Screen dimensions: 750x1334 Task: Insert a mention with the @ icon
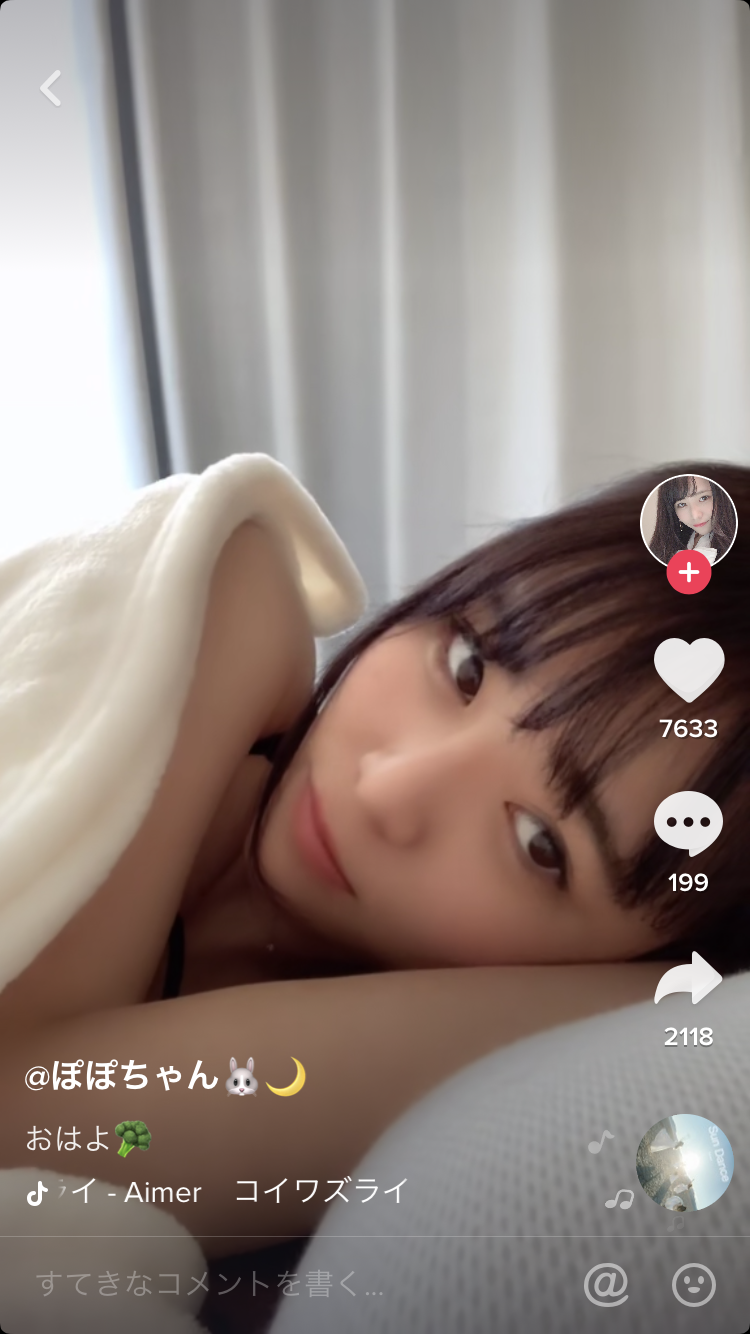[x=606, y=1284]
